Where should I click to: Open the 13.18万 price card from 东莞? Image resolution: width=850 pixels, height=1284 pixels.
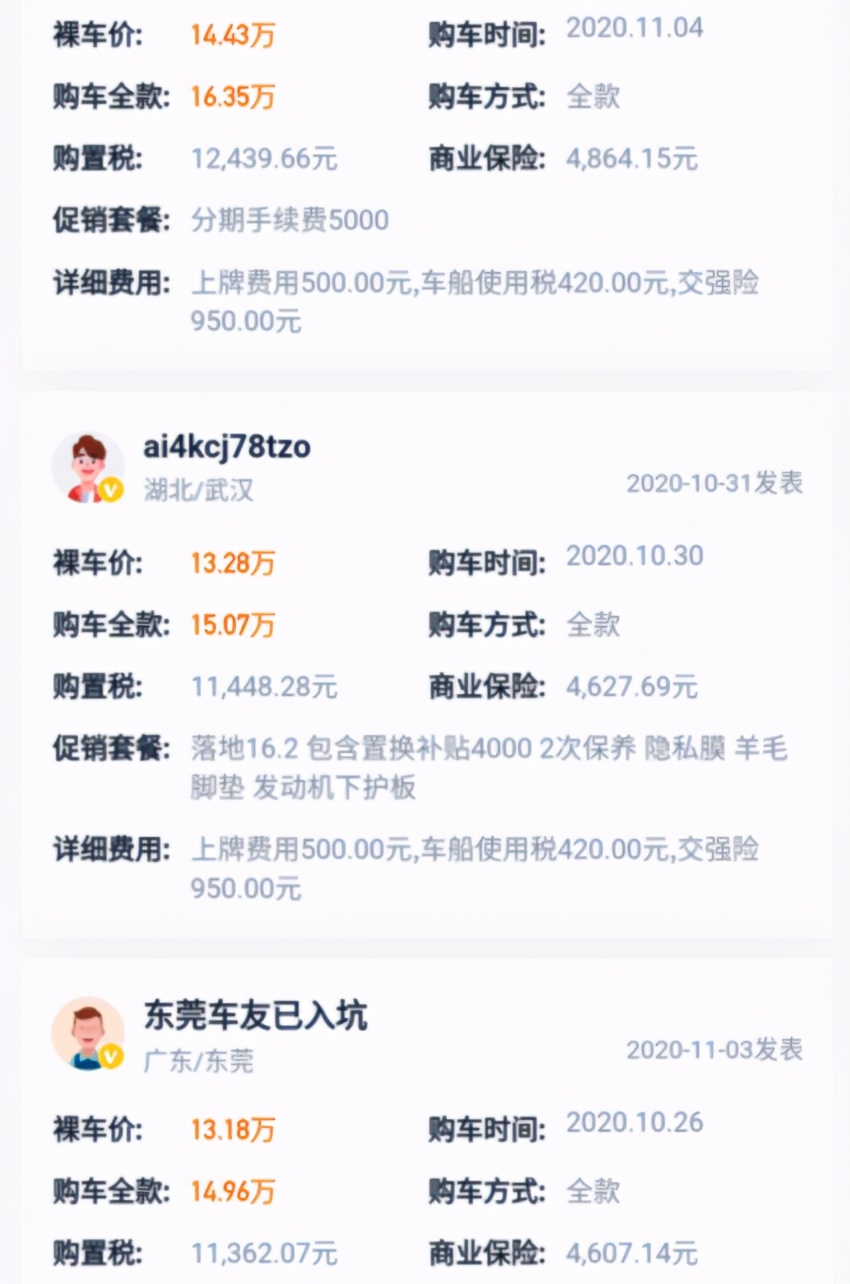tap(232, 1129)
